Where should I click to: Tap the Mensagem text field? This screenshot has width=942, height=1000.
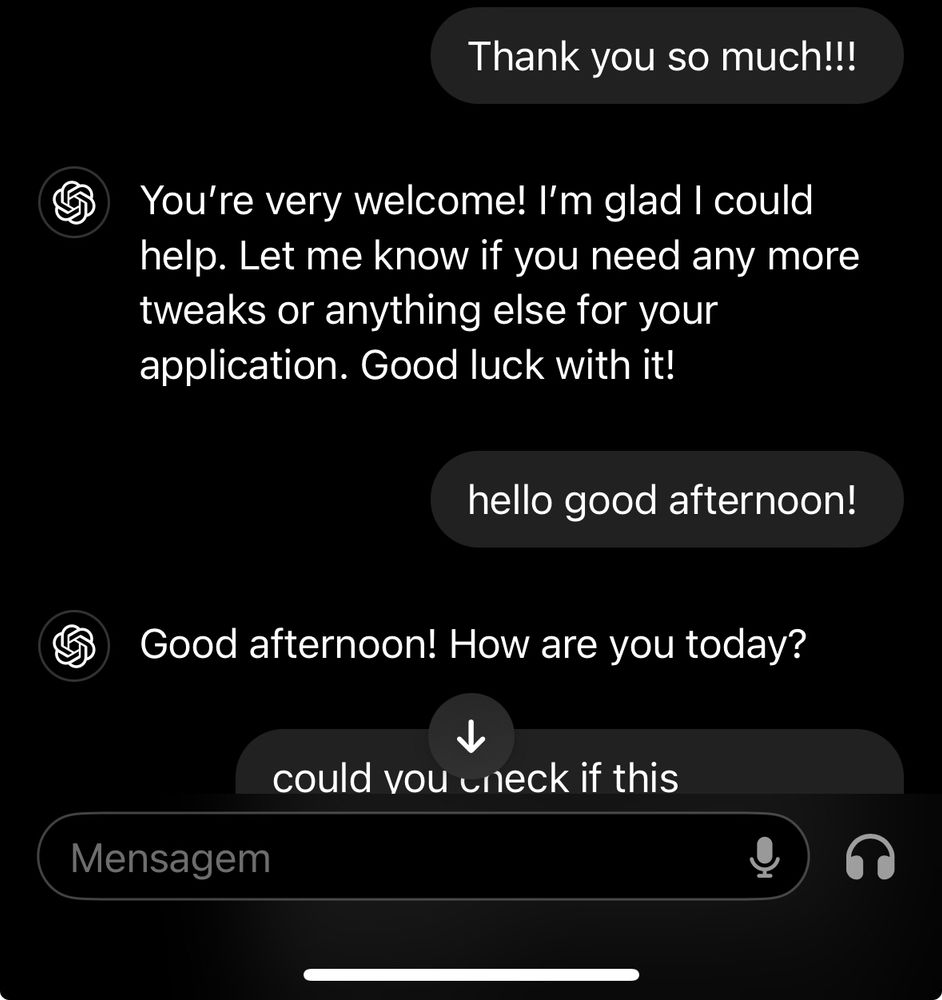[x=423, y=857]
